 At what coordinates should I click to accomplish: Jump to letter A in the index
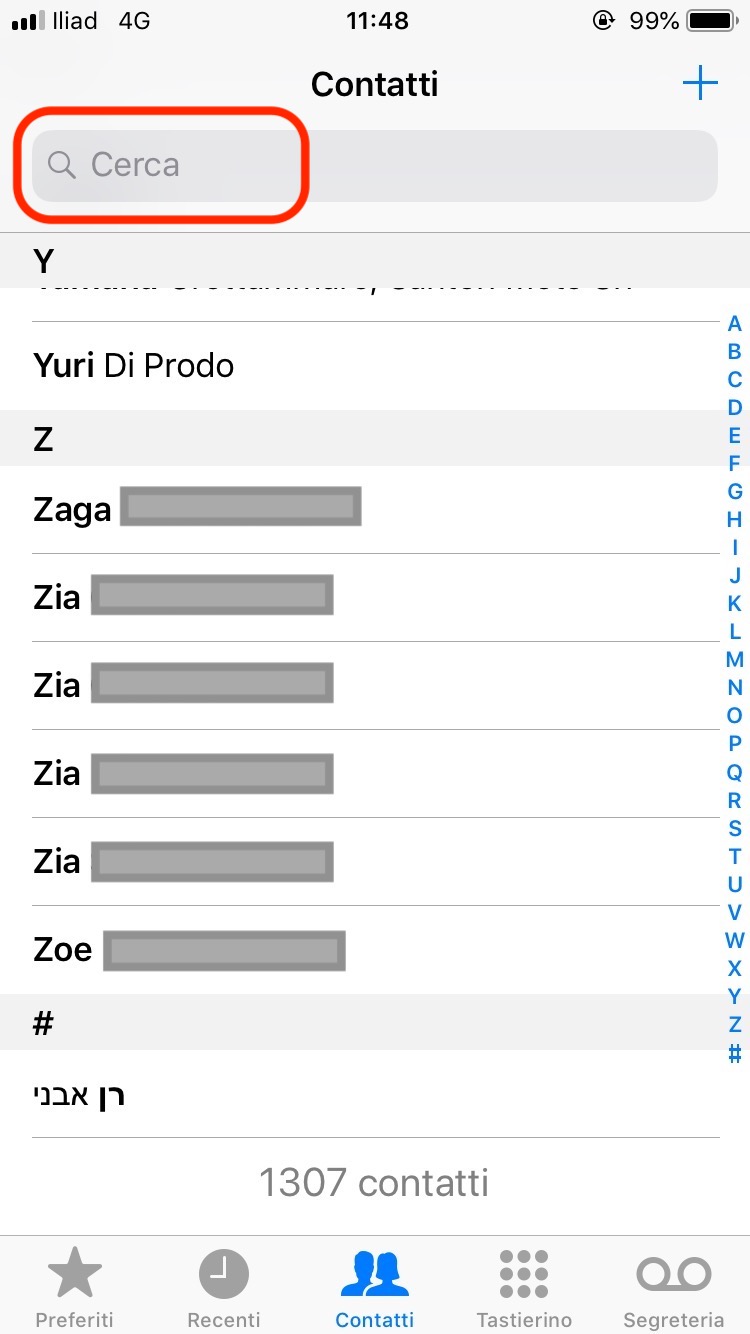tap(735, 324)
